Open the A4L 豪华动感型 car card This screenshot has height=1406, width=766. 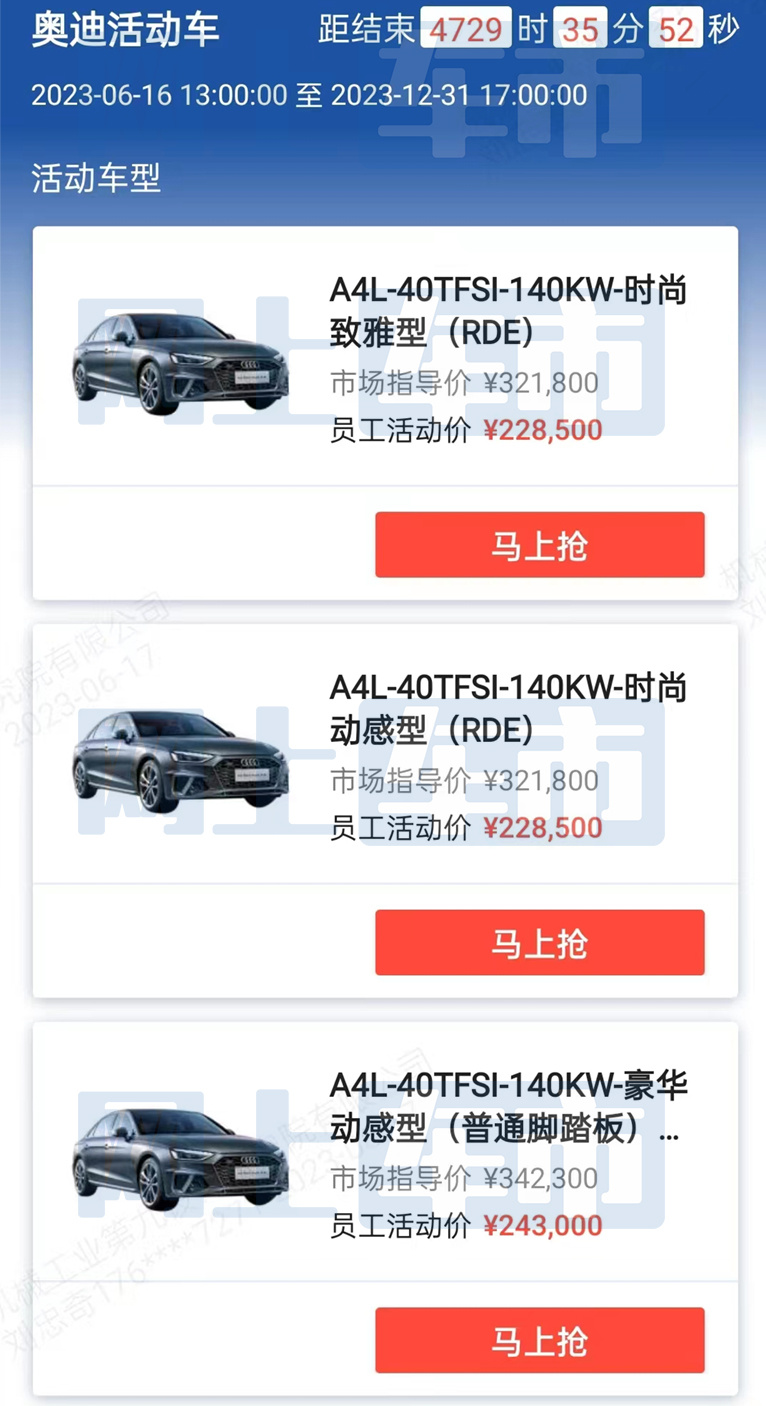[385, 1155]
